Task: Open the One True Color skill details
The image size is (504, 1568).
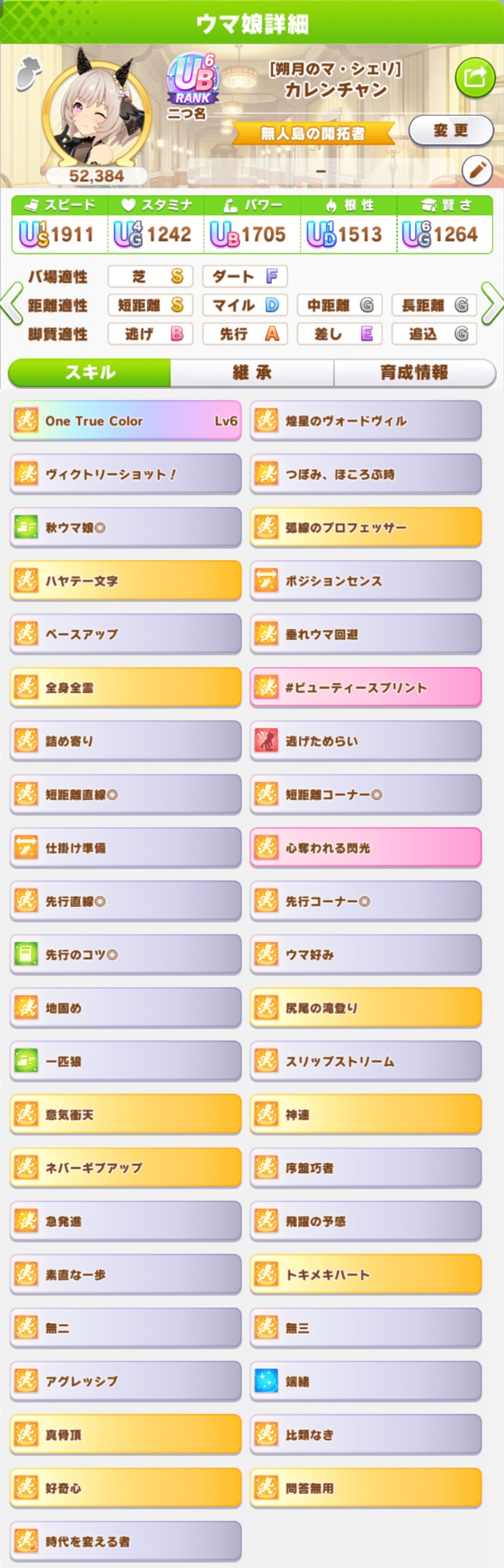Action: click(126, 420)
